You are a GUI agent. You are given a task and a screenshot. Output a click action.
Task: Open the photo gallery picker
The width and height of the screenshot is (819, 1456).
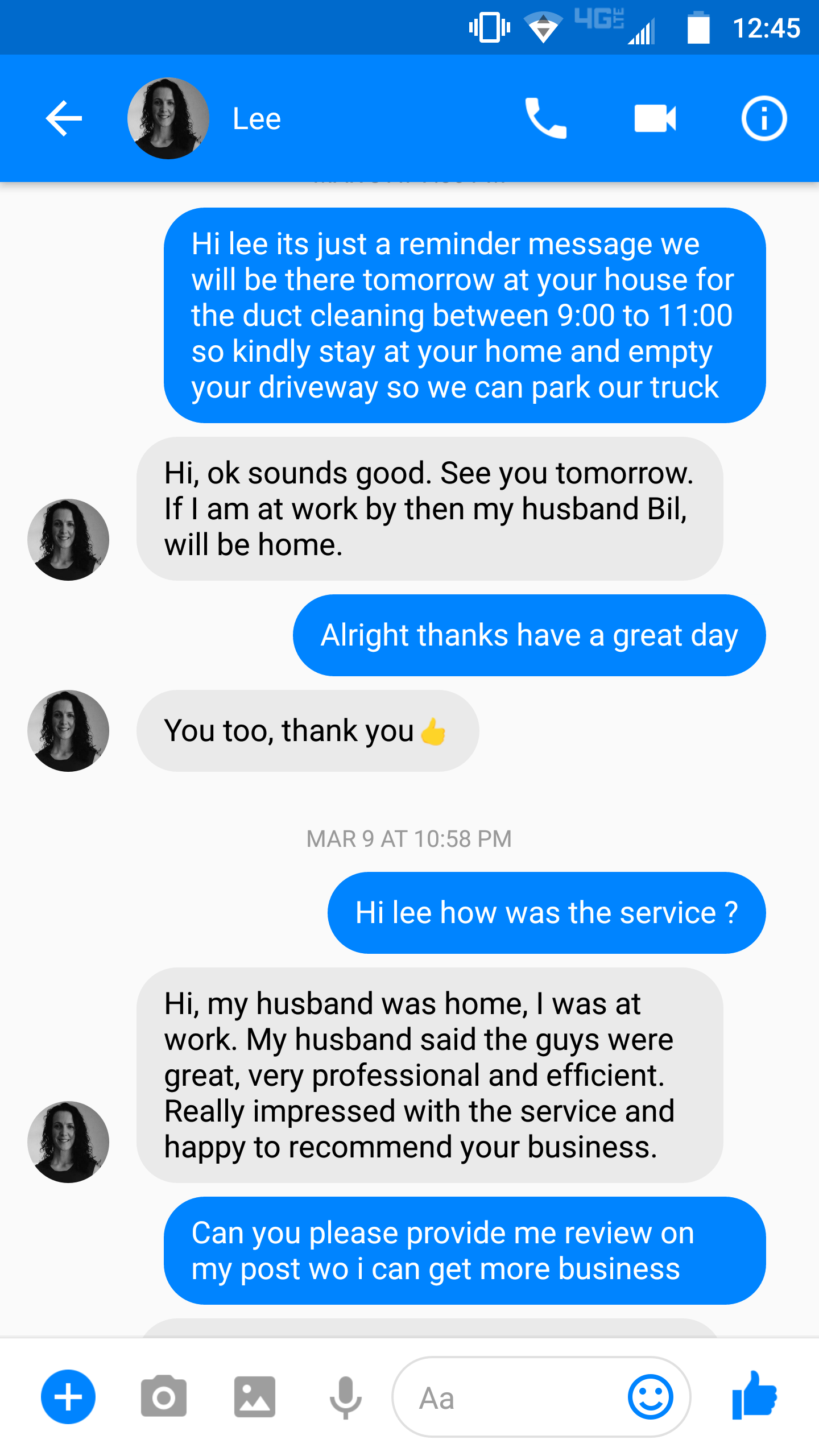click(255, 1397)
